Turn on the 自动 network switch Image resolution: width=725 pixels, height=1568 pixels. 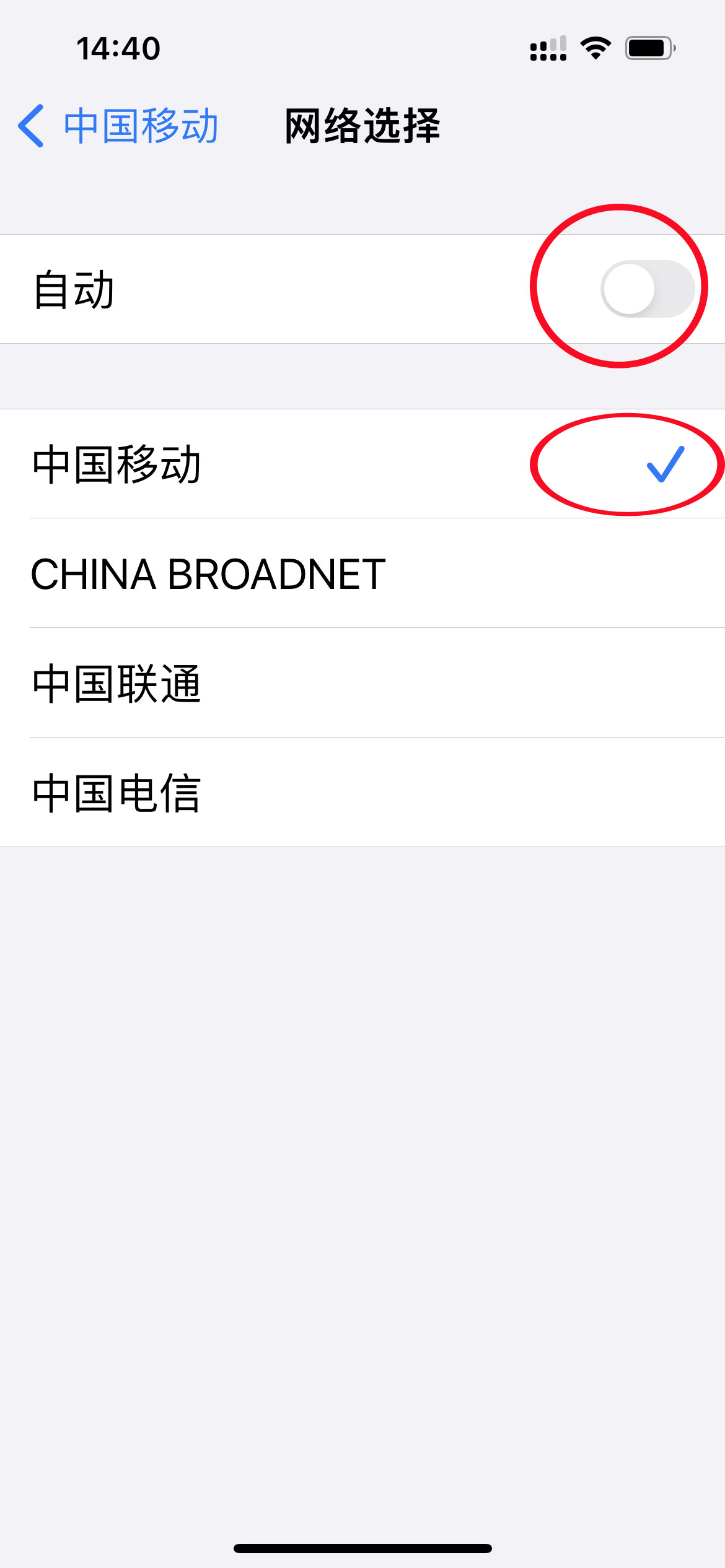tap(647, 289)
